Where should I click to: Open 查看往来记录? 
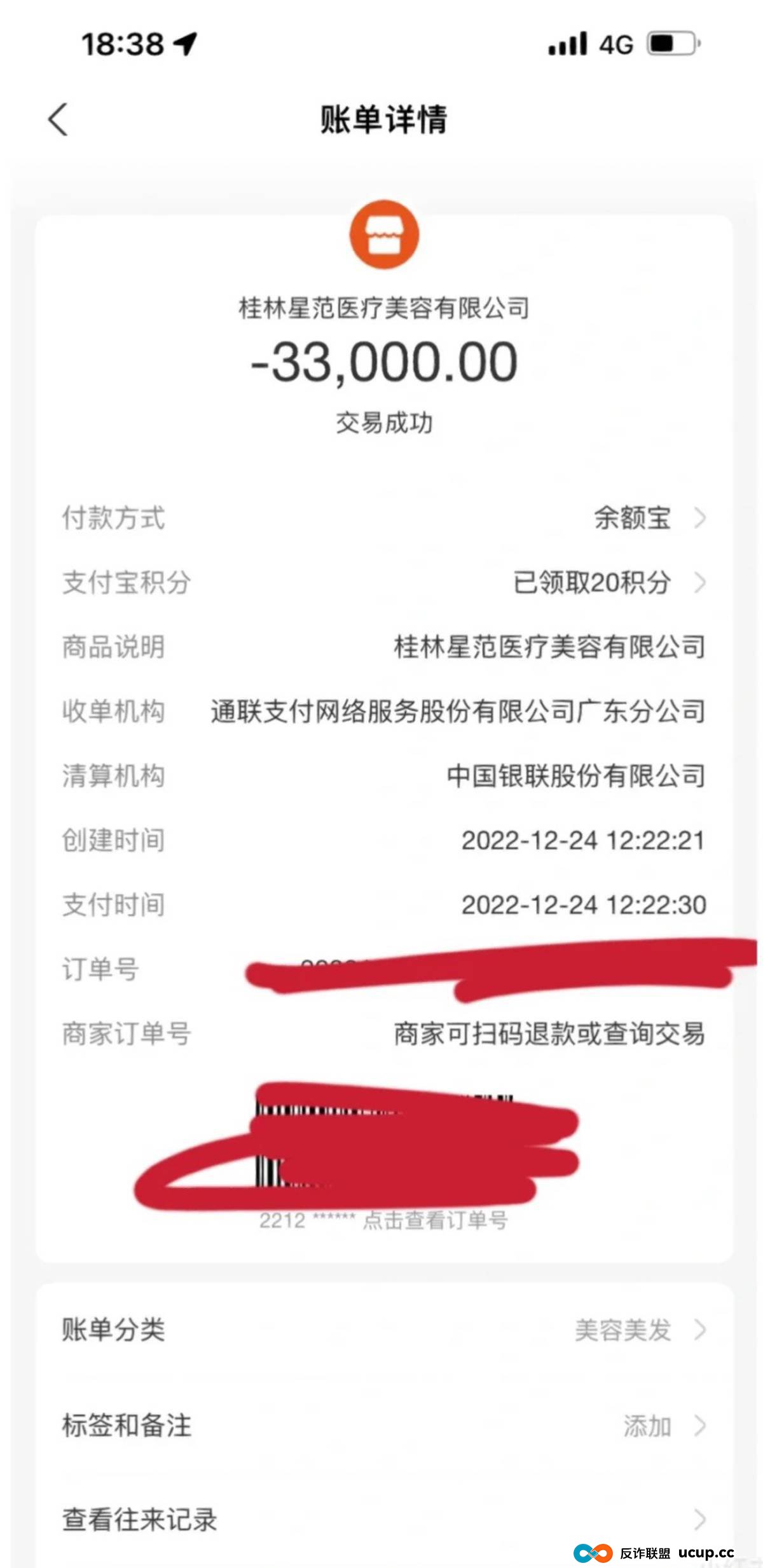(381, 1520)
